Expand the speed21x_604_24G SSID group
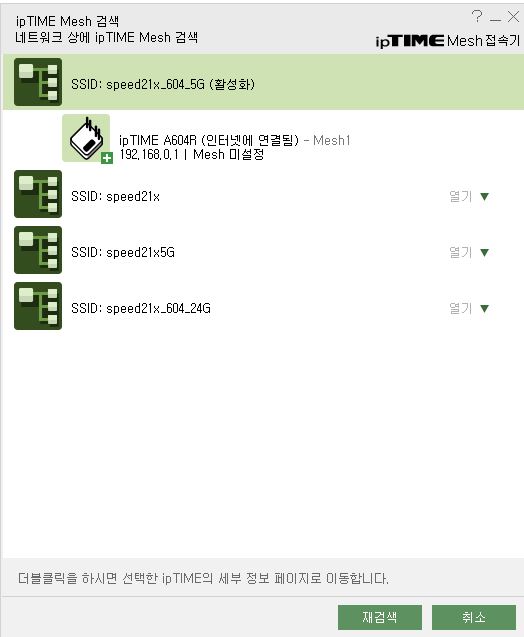 click(x=469, y=308)
